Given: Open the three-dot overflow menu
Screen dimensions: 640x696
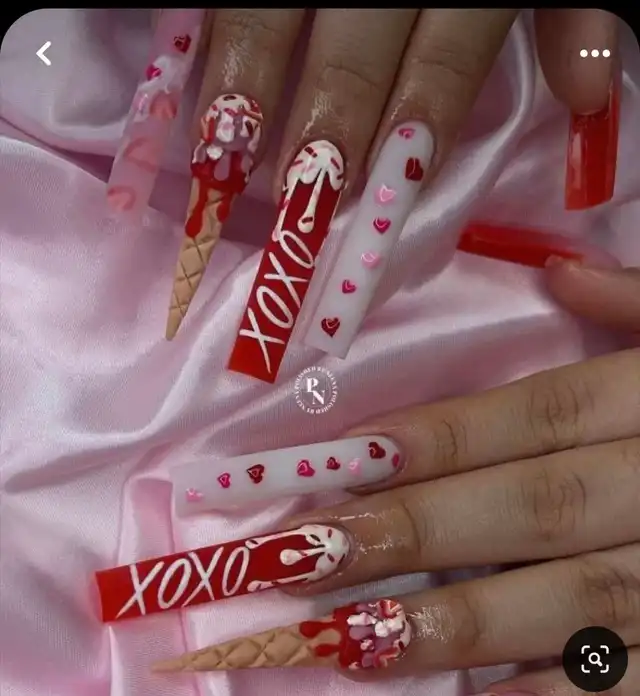Looking at the screenshot, I should [595, 54].
